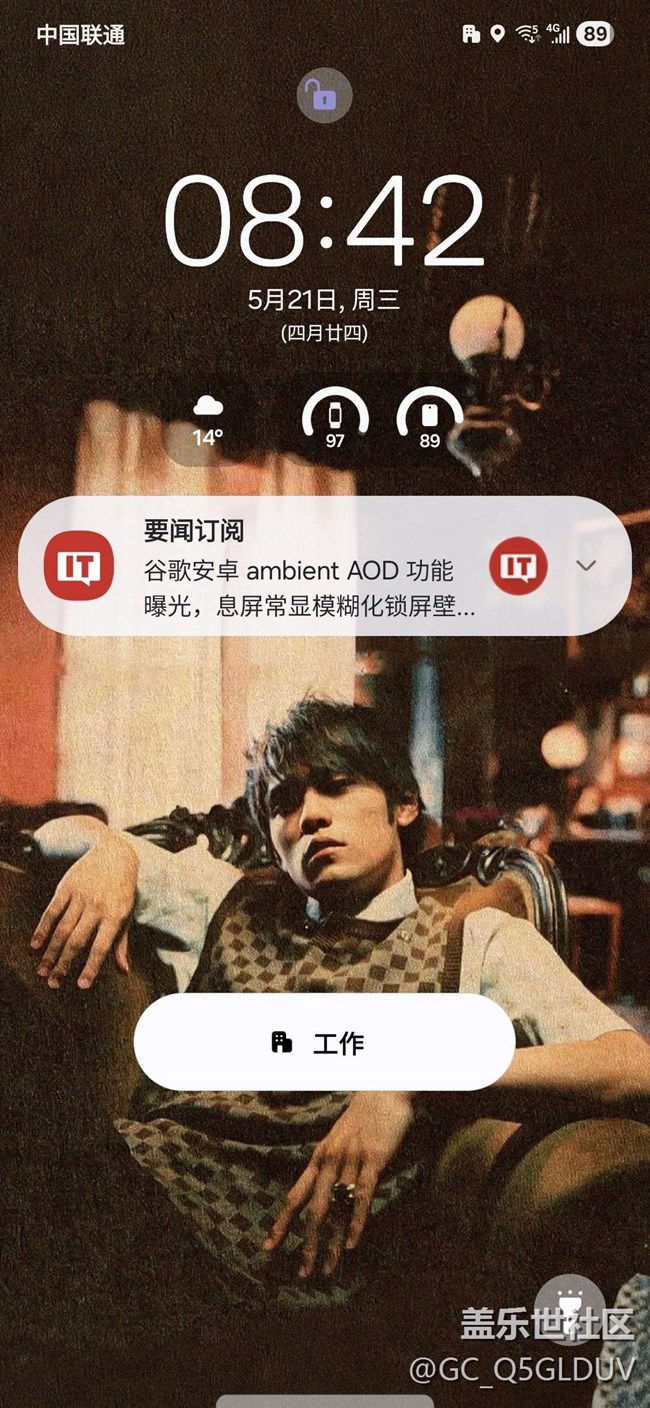Open the weather widget showing 14°
Screen dimensions: 650x1408
coord(207,420)
